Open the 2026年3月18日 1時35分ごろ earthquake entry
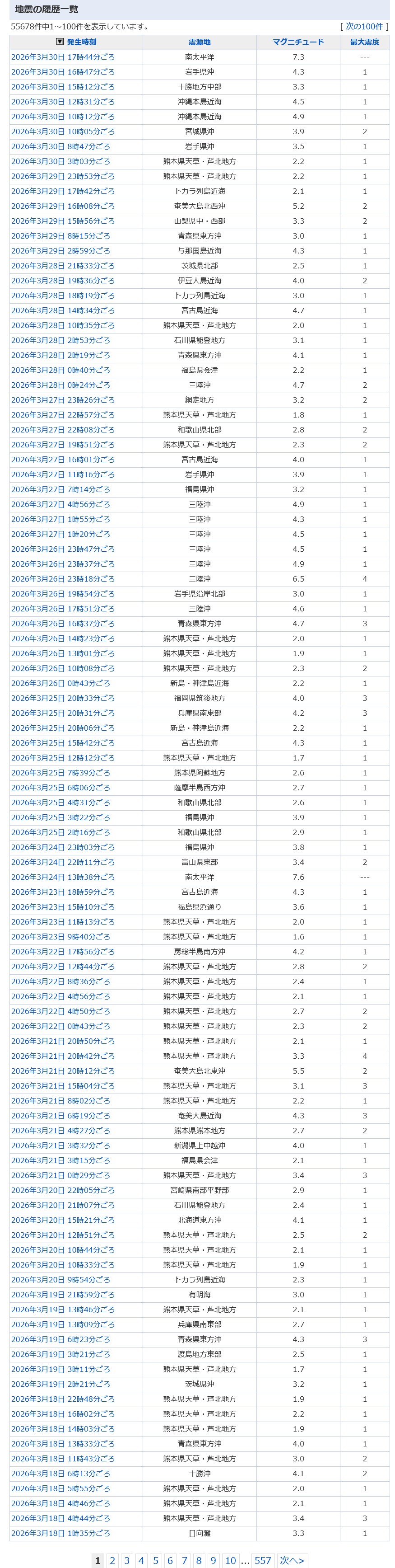 (61, 1533)
